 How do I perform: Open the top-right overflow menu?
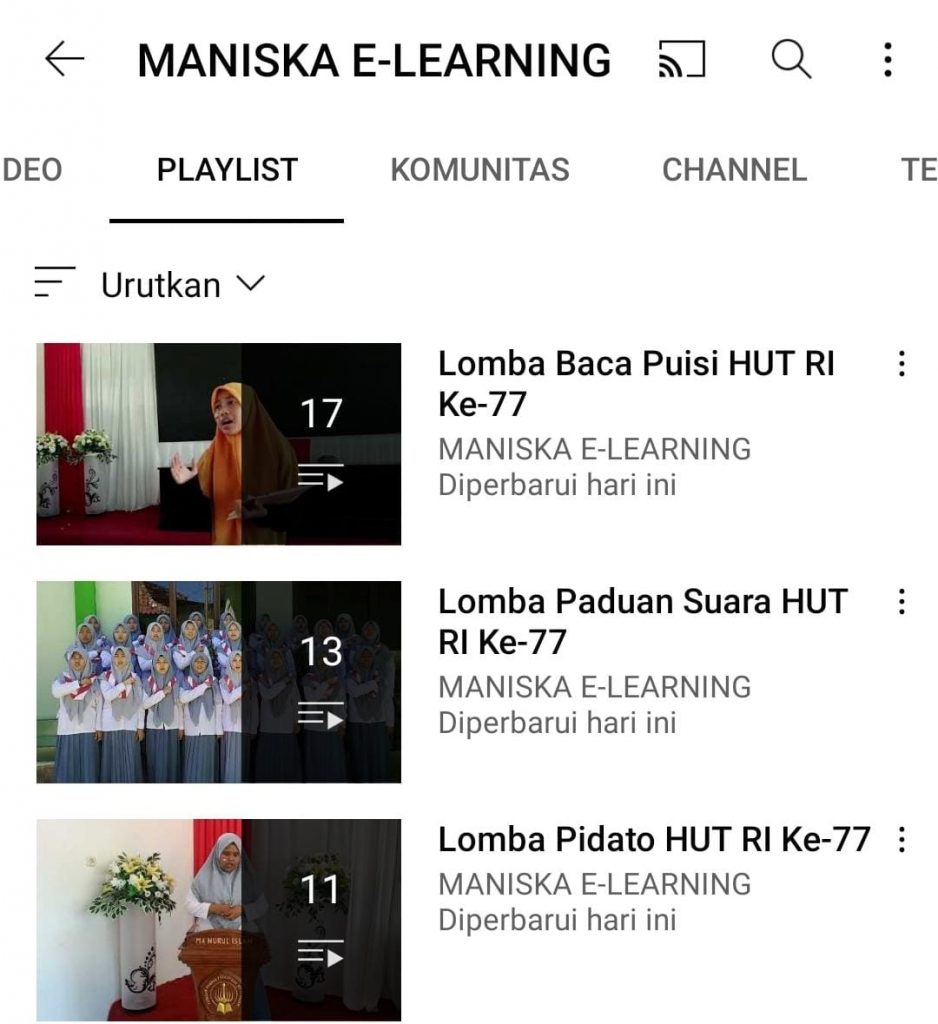pyautogui.click(x=887, y=60)
